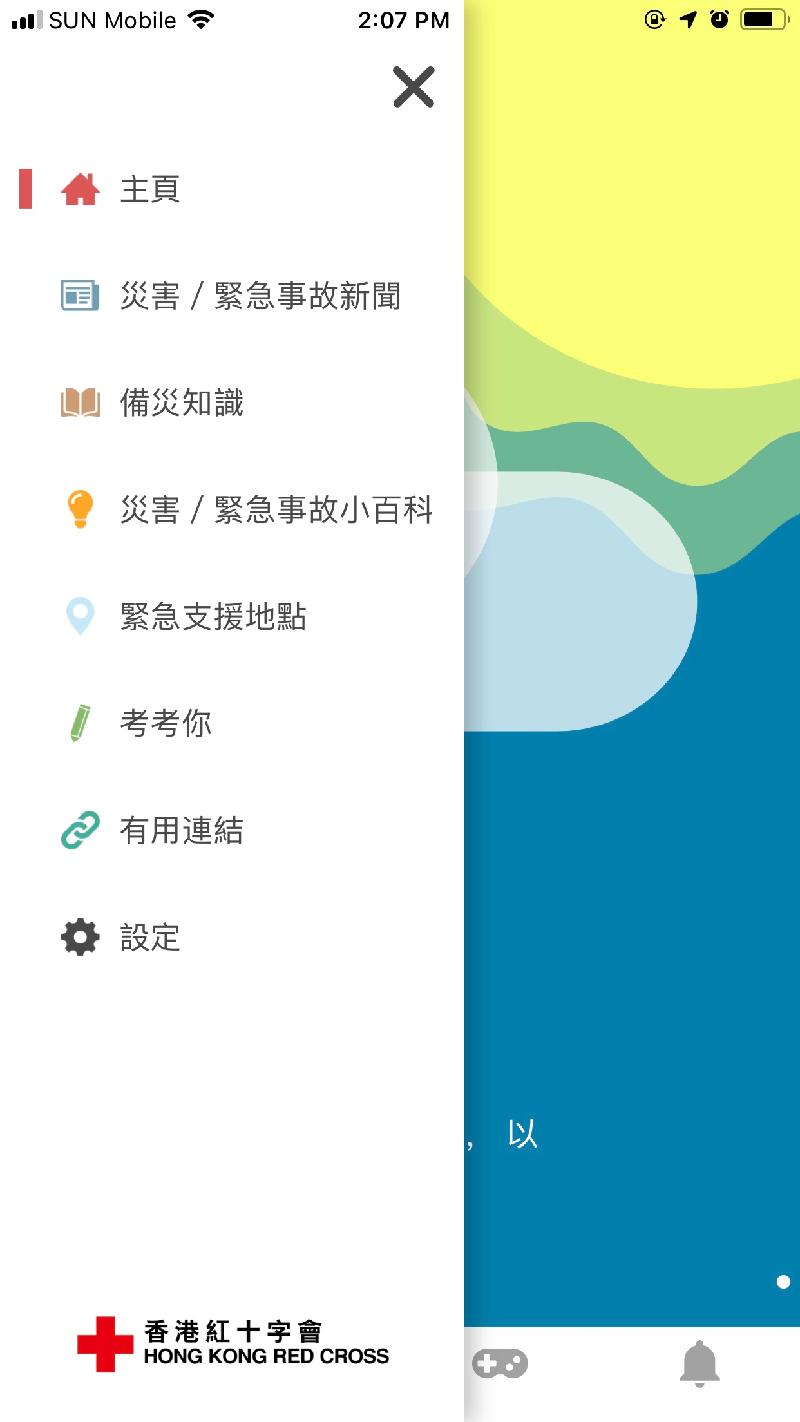Open 備災知識 section
This screenshot has height=1422, width=800.
(181, 403)
